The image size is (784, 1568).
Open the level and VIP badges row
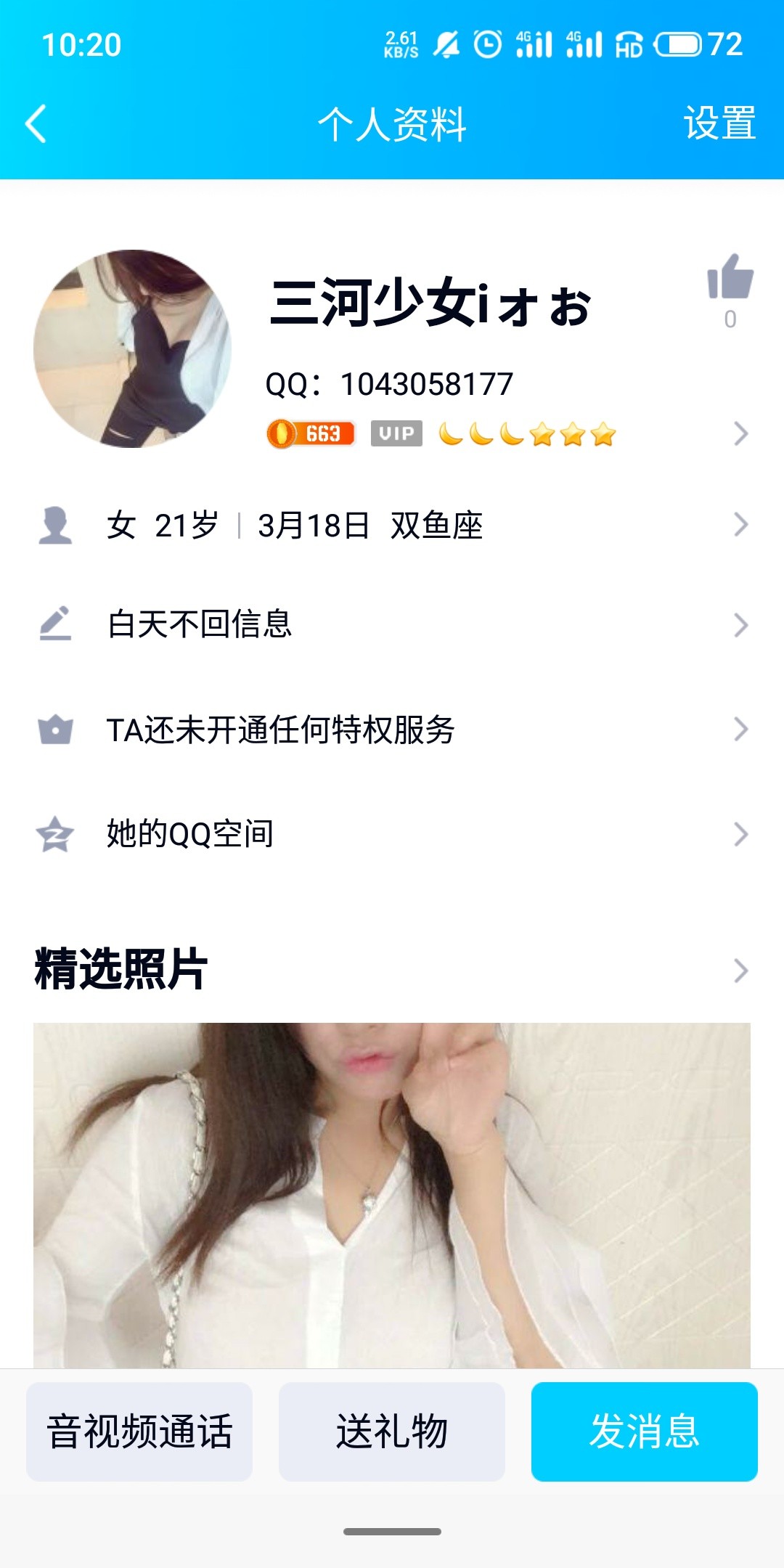(508, 434)
